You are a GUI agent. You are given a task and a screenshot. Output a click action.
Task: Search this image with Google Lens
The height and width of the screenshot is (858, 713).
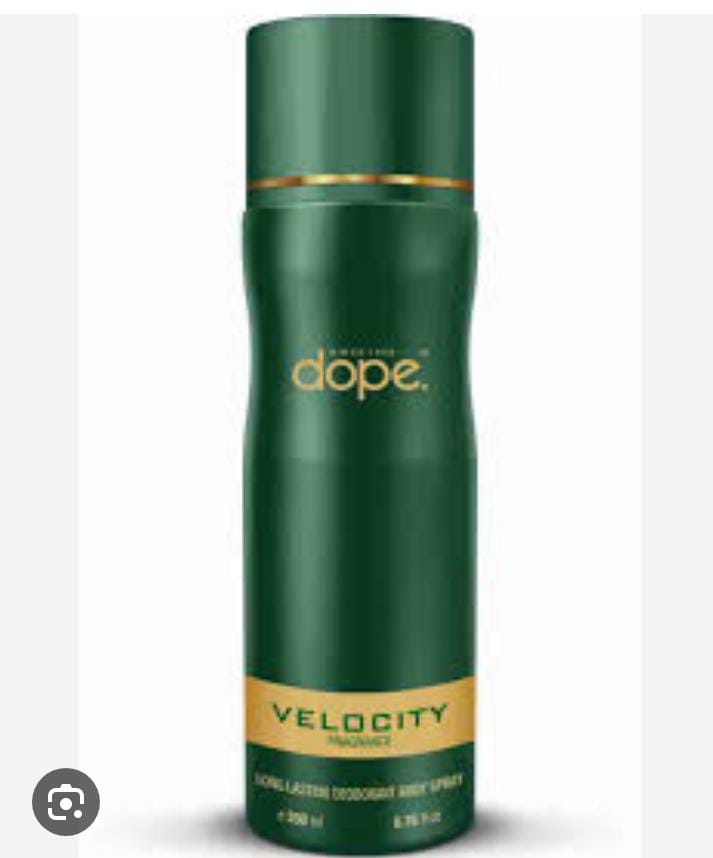click(x=66, y=801)
